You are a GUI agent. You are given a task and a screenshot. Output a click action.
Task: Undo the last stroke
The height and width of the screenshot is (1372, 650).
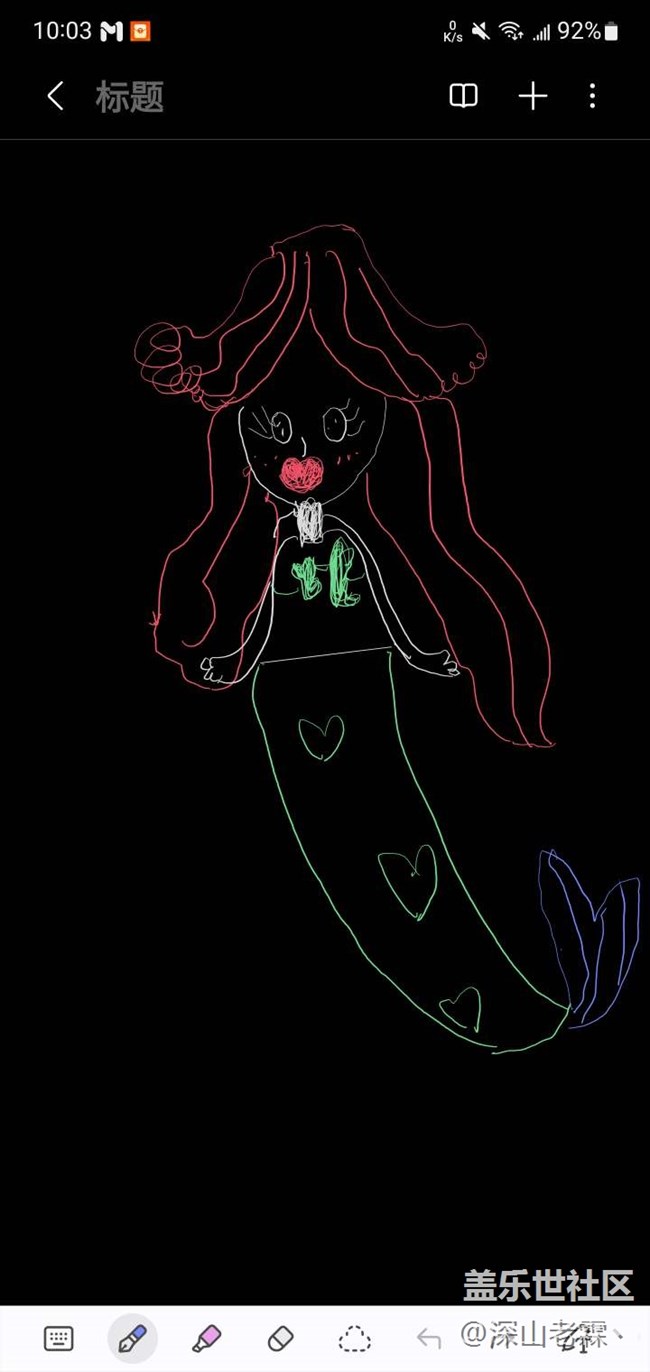tap(428, 1338)
